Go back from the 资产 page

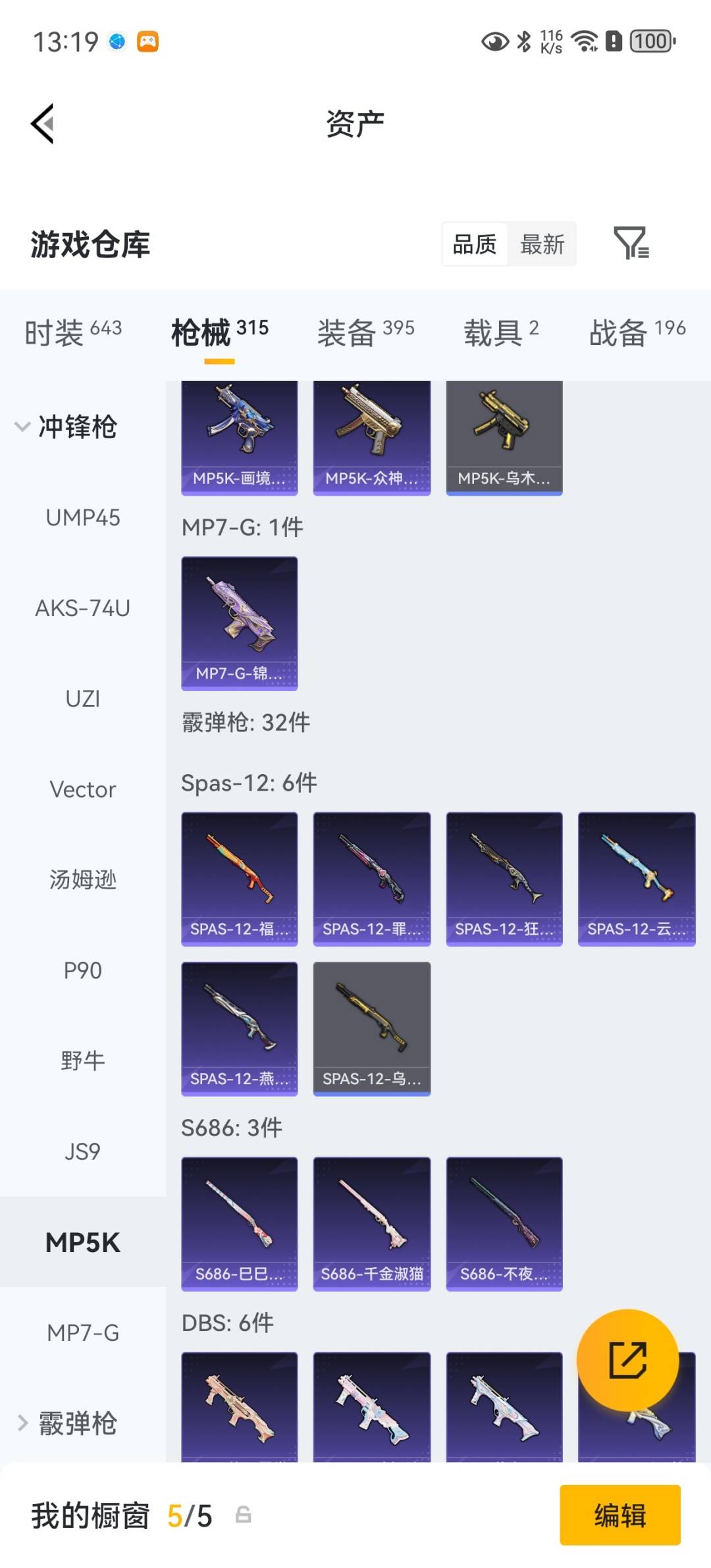43,124
